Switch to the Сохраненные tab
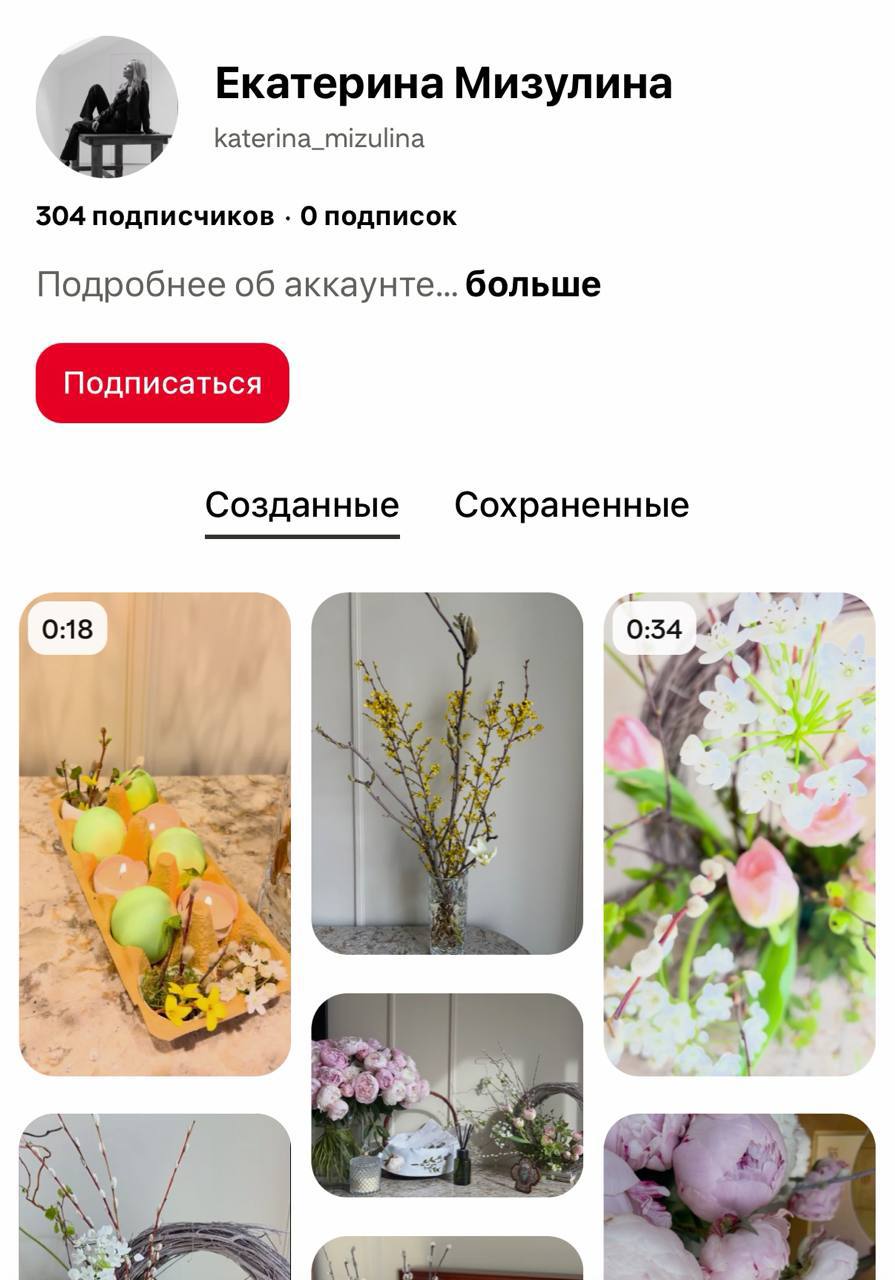 pos(571,505)
